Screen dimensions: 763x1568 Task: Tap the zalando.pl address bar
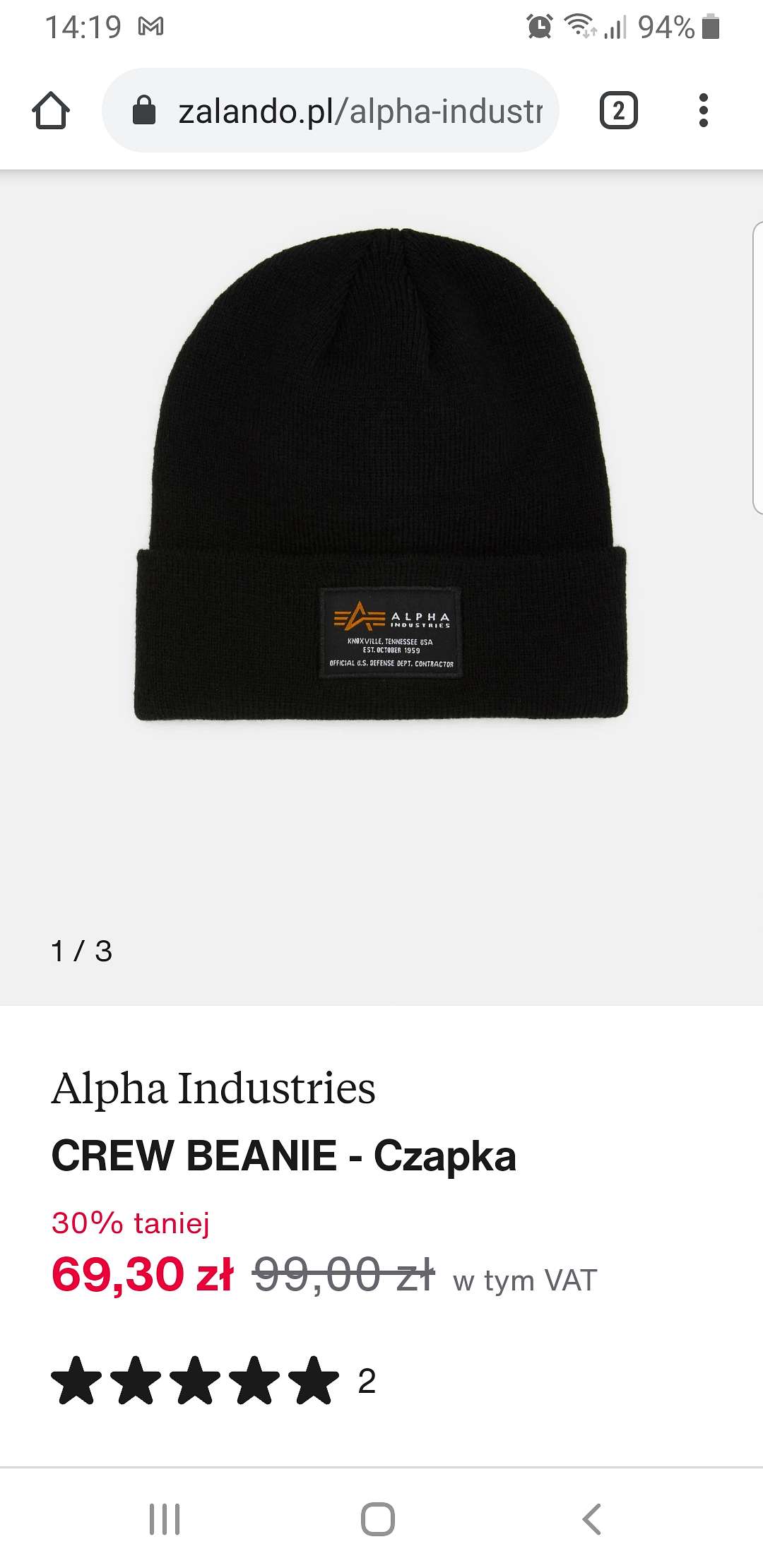pyautogui.click(x=331, y=111)
